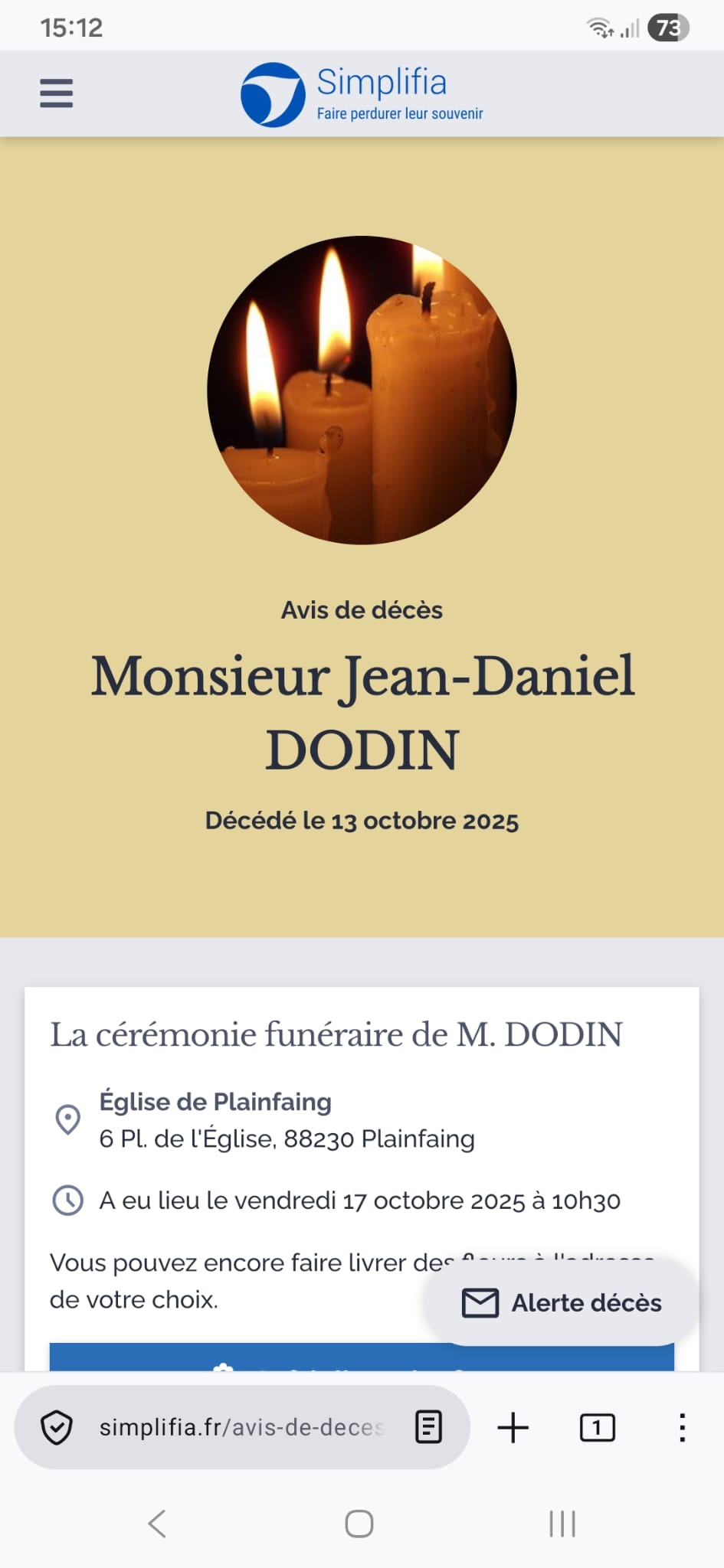Open the hamburger navigation menu
The image size is (724, 1568).
(56, 93)
